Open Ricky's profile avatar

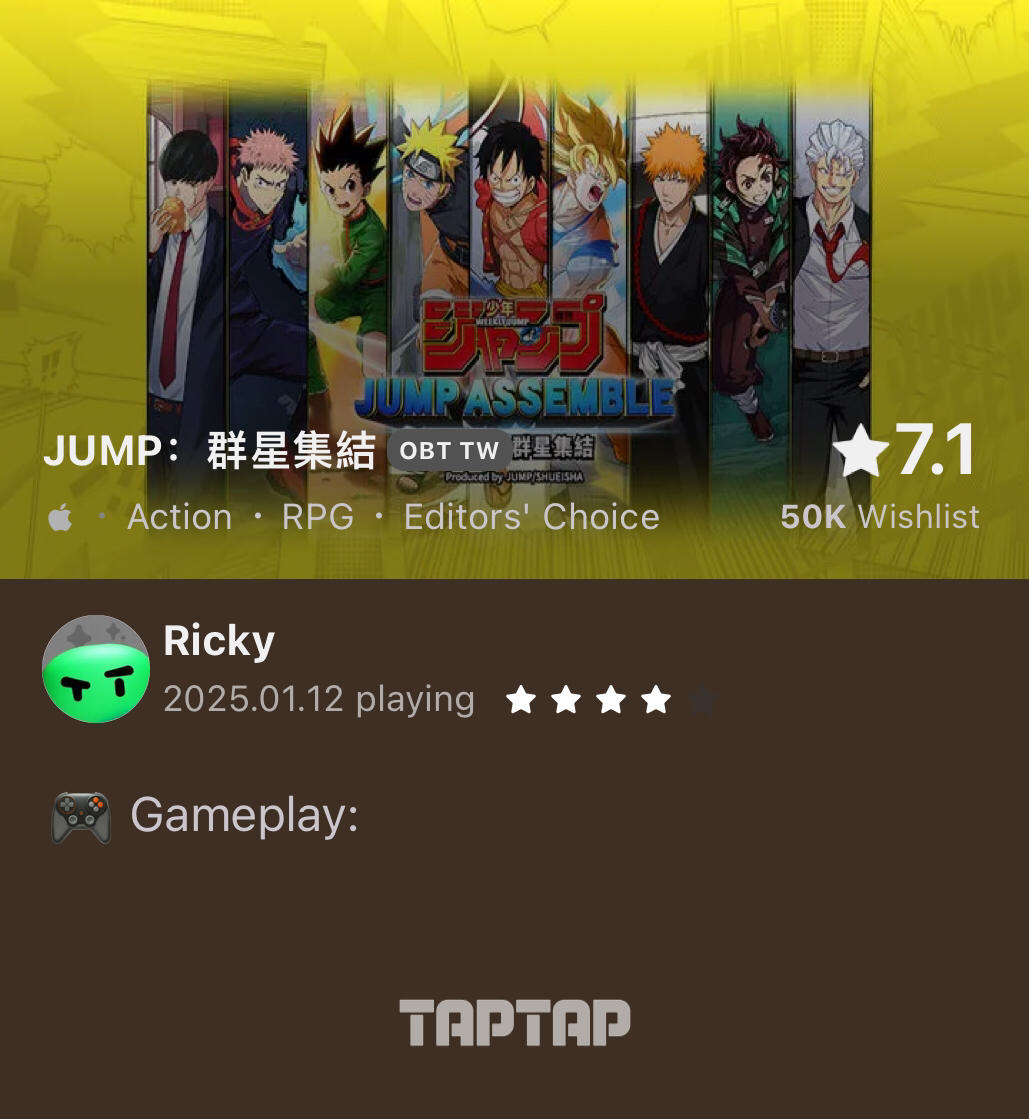pos(96,668)
